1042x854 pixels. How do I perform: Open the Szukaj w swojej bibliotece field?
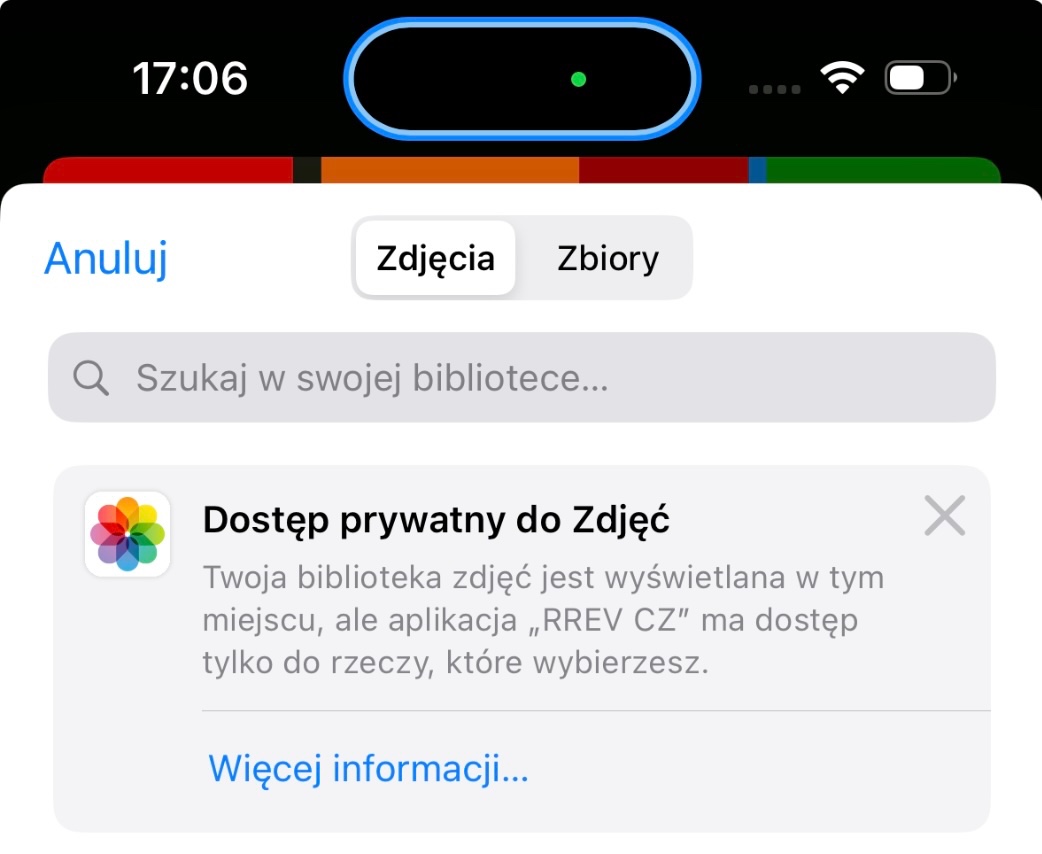[x=520, y=378]
